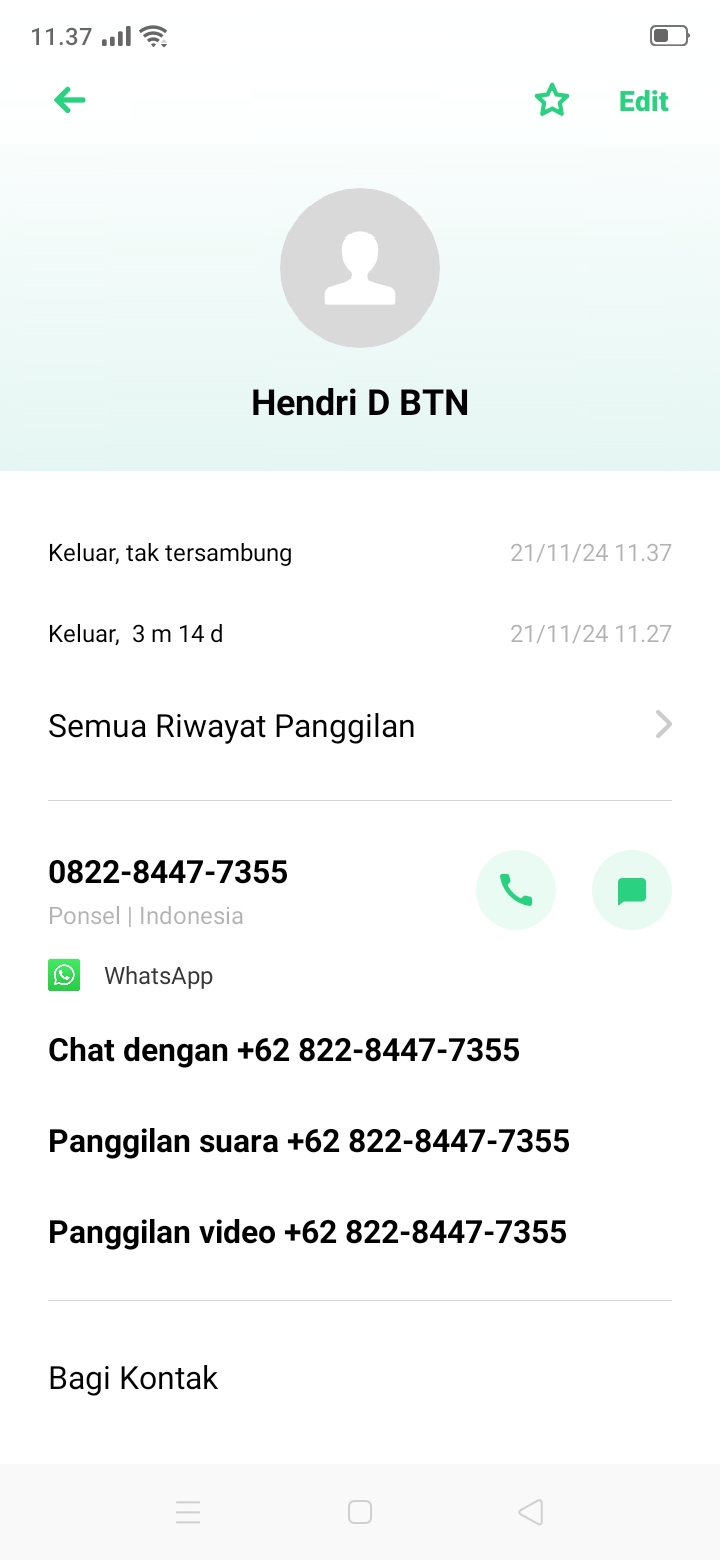
Task: Tap the recent apps button in navigation bar
Action: tap(189, 1512)
